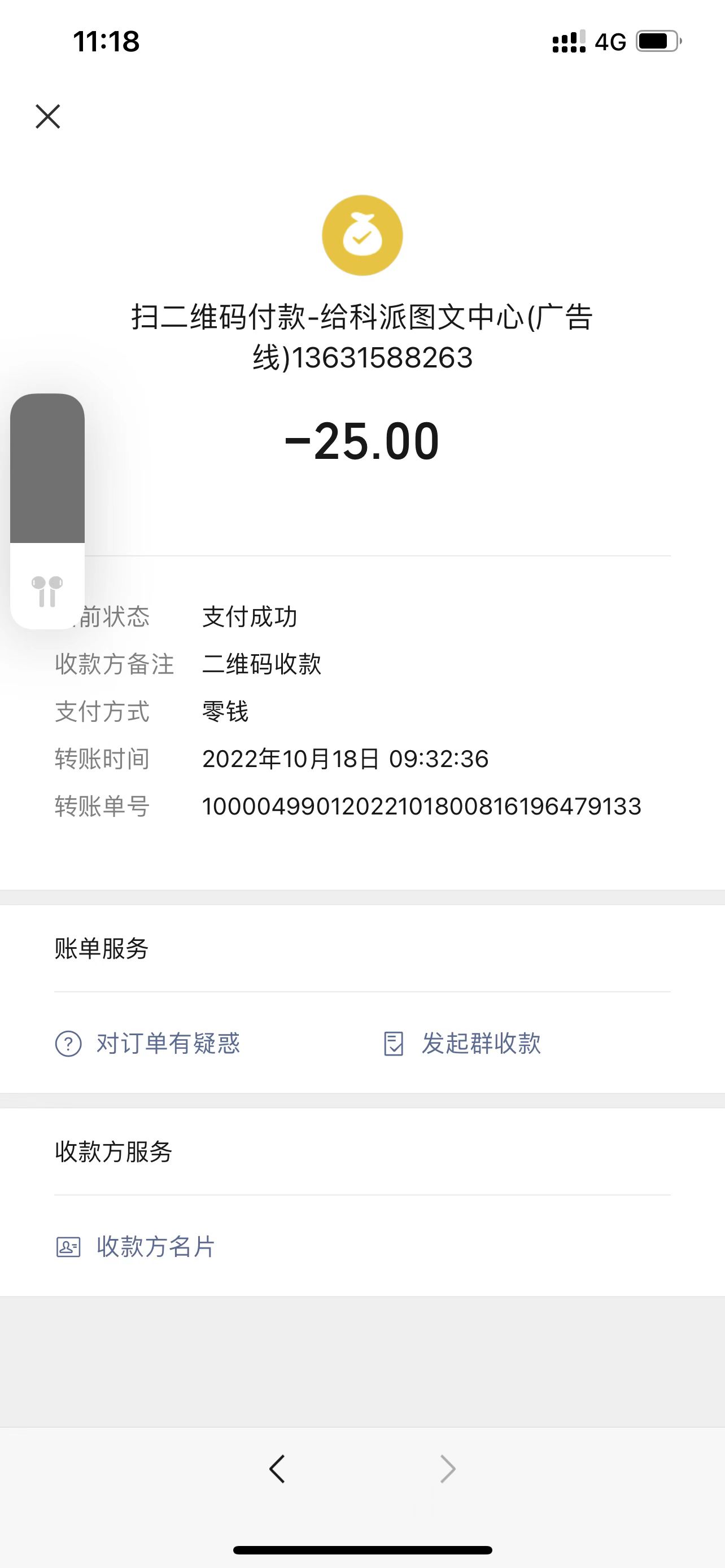Go back with the bottom left arrow
This screenshot has width=725, height=1568.
tap(277, 1469)
